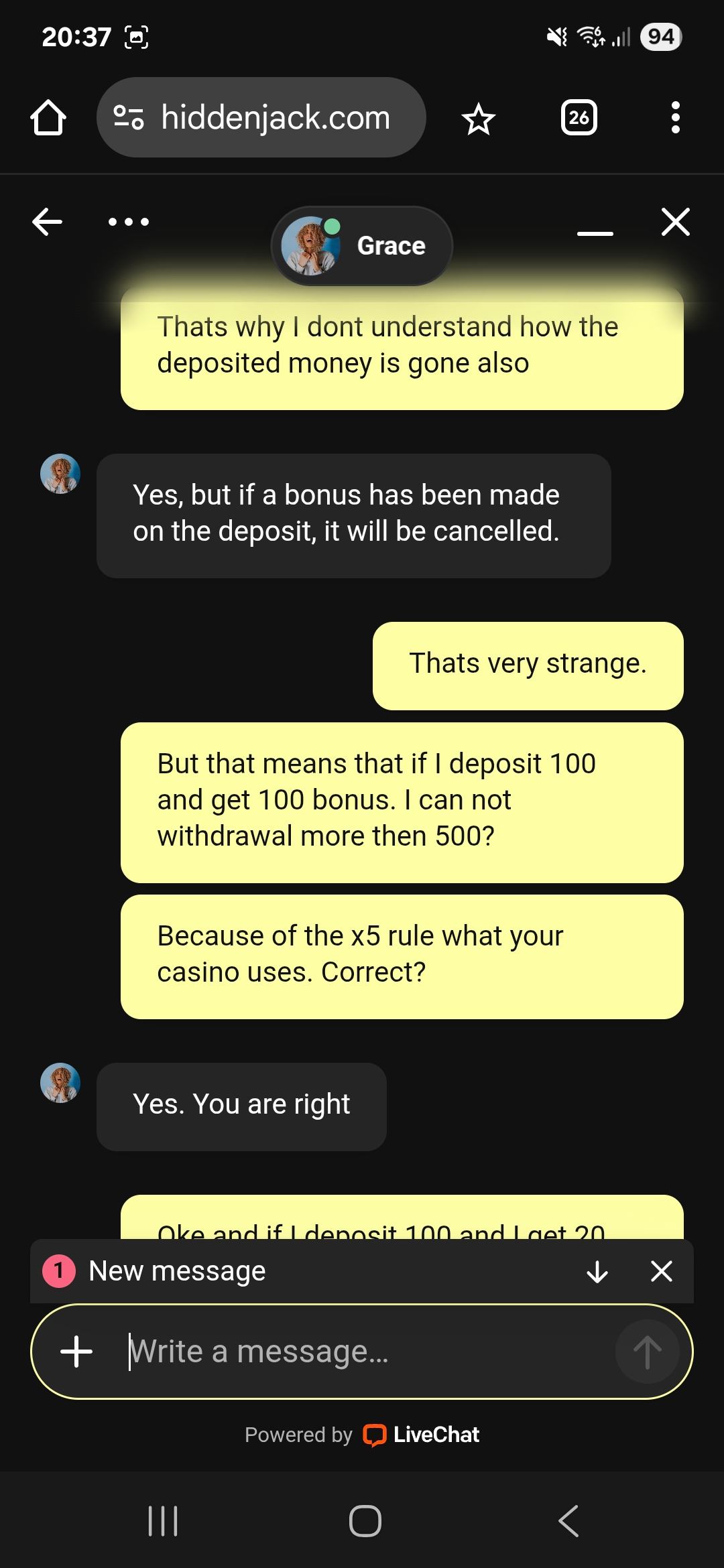
Task: Dismiss the New message banner
Action: click(661, 1271)
